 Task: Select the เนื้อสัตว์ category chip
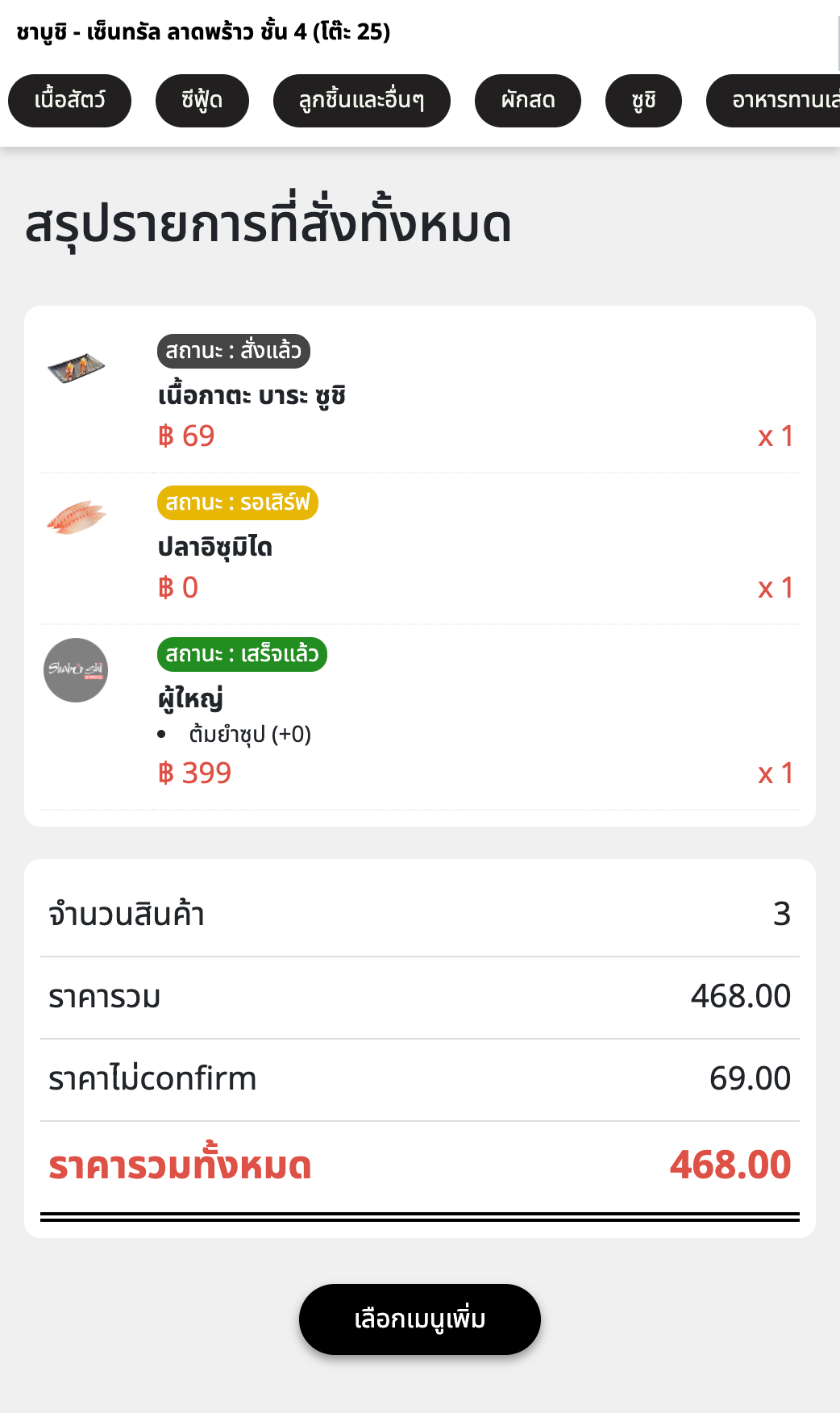click(69, 101)
